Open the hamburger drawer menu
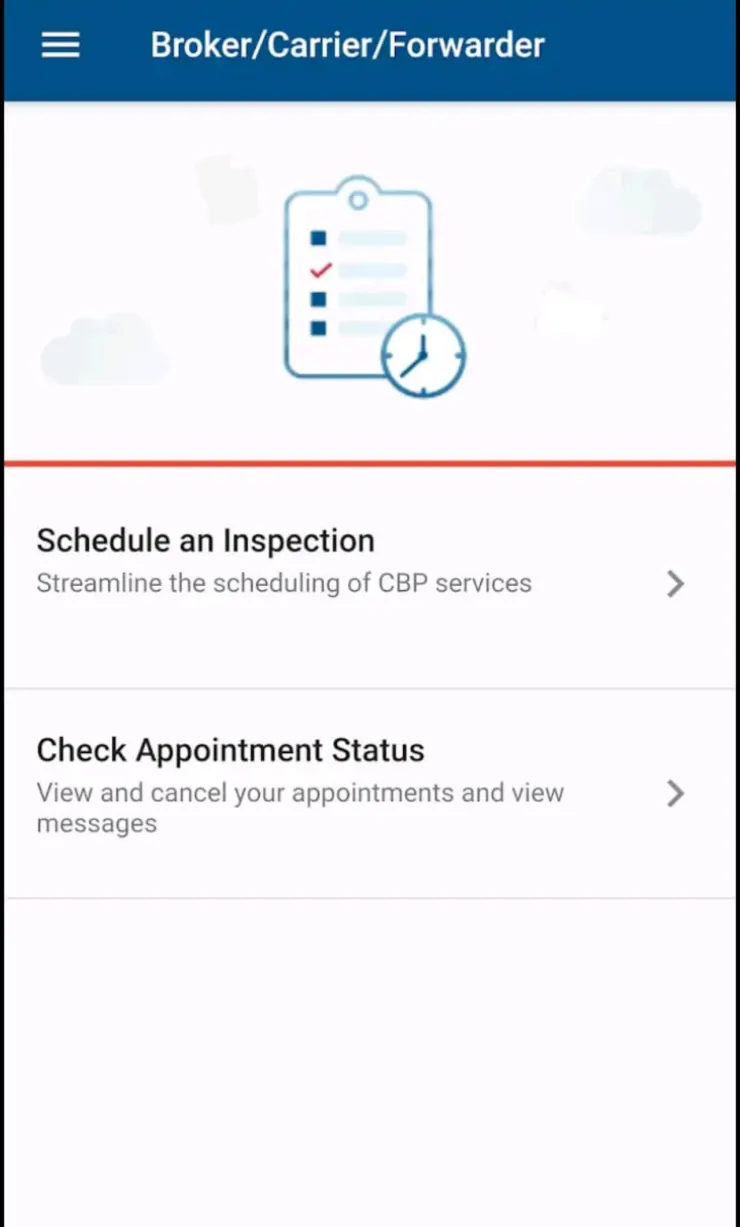This screenshot has width=740, height=1227. (60, 45)
